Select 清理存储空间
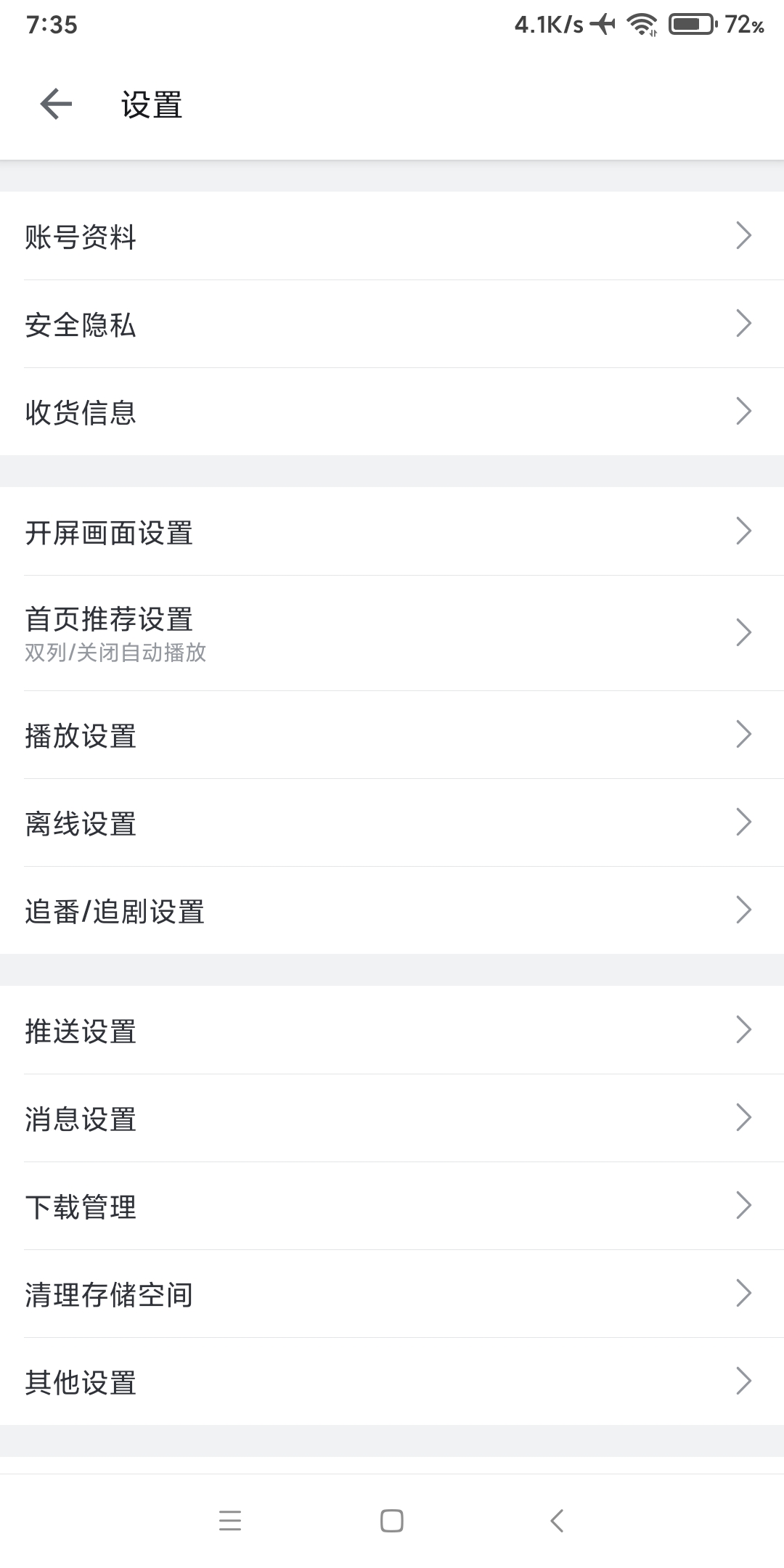This screenshot has width=784, height=1568. (392, 1294)
